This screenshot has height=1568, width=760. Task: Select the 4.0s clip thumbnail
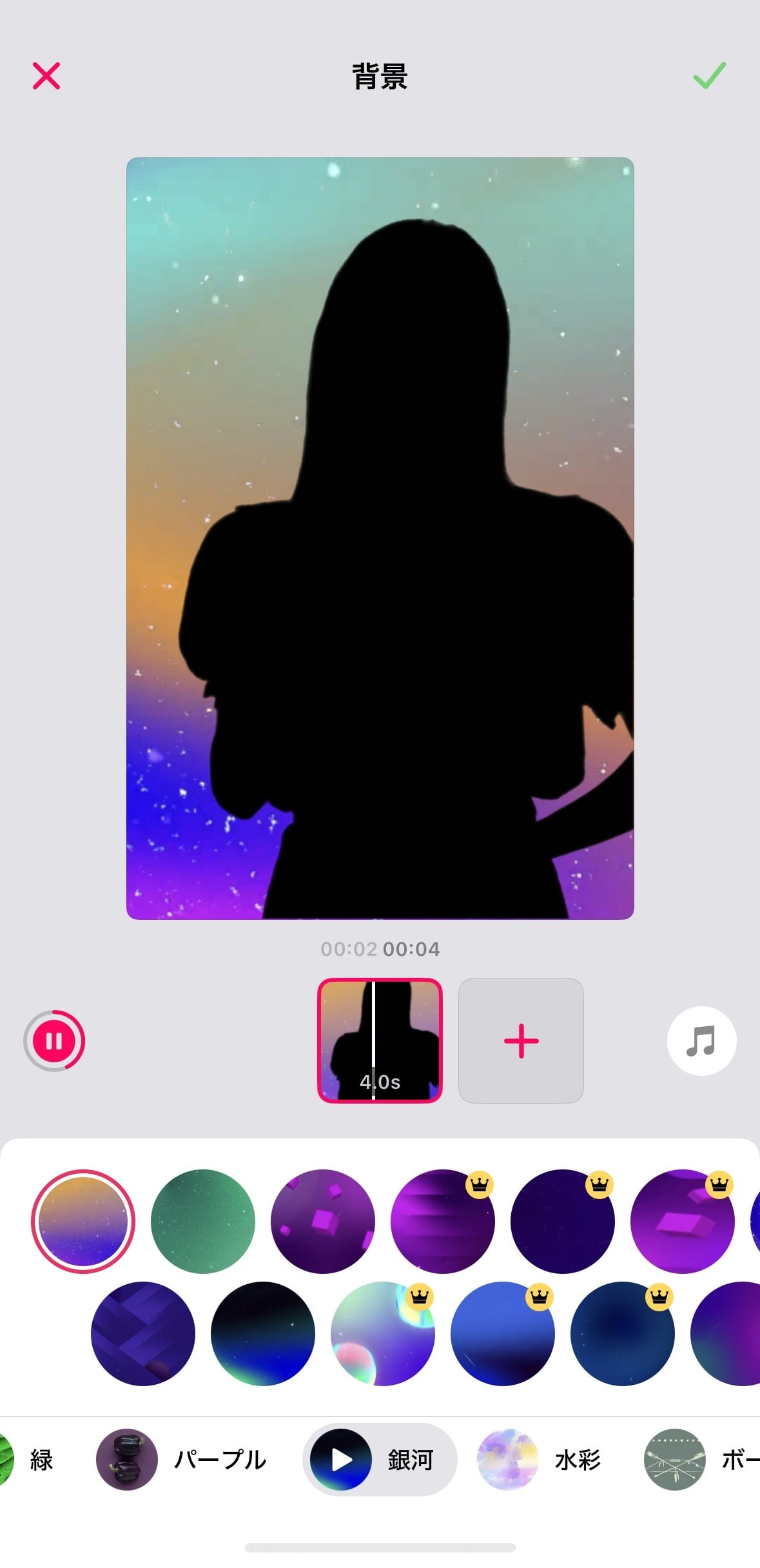point(380,1040)
